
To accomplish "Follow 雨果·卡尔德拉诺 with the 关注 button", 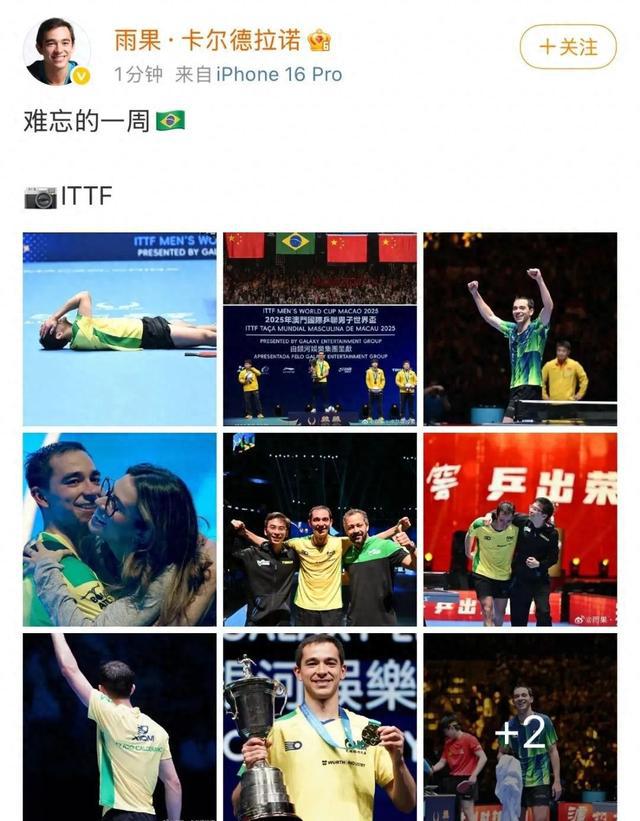I will coord(568,46).
